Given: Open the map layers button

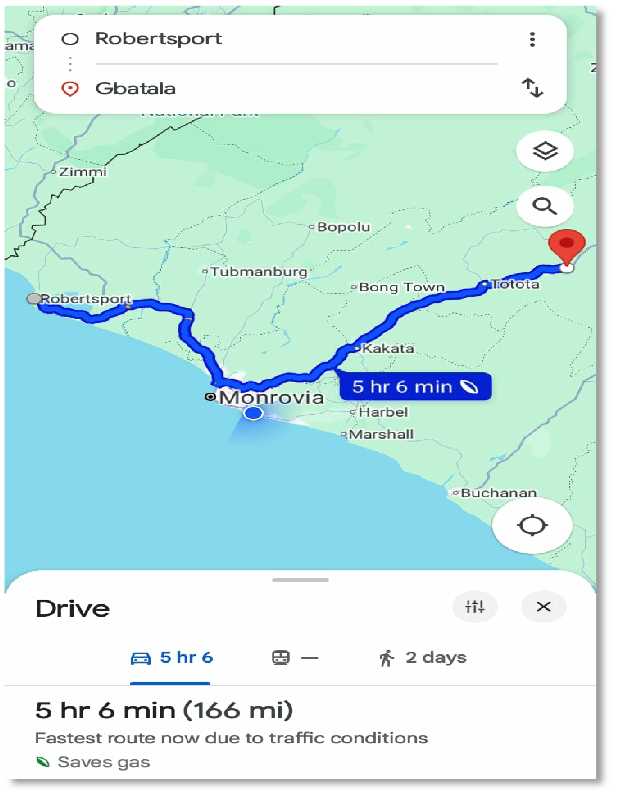Looking at the screenshot, I should pyautogui.click(x=544, y=152).
